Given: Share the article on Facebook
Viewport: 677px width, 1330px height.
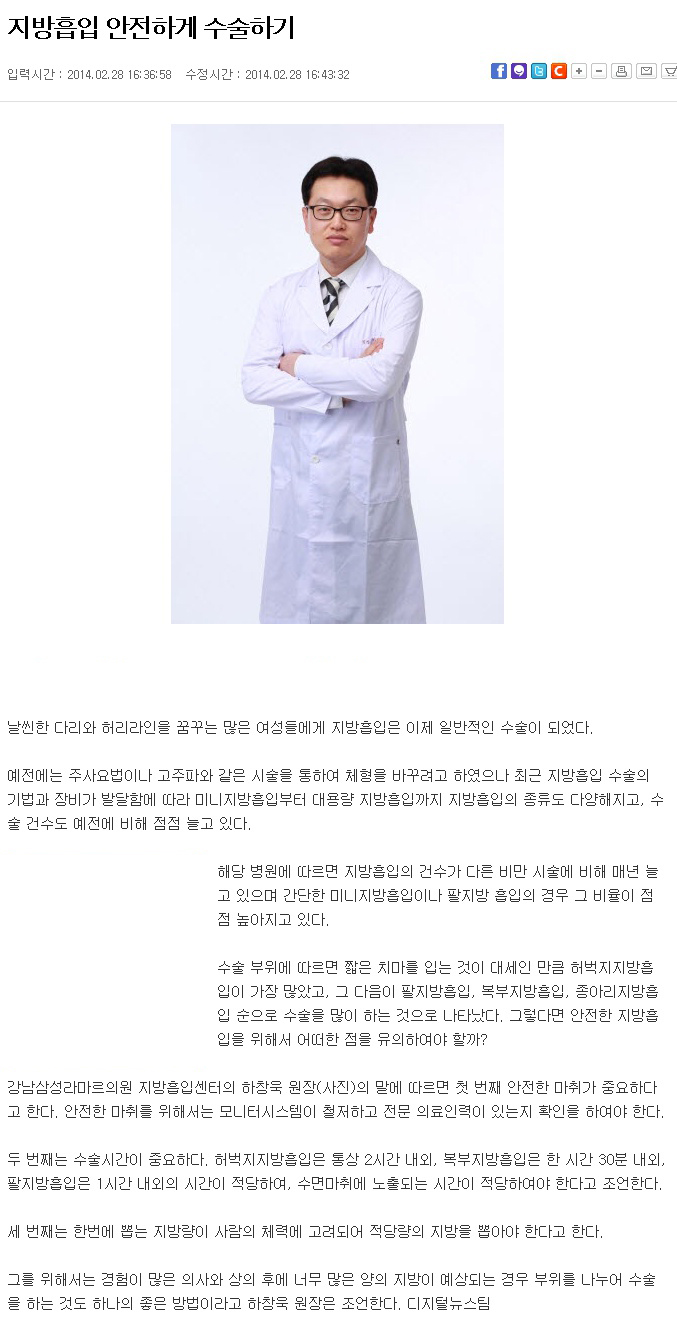Looking at the screenshot, I should pyautogui.click(x=499, y=71).
